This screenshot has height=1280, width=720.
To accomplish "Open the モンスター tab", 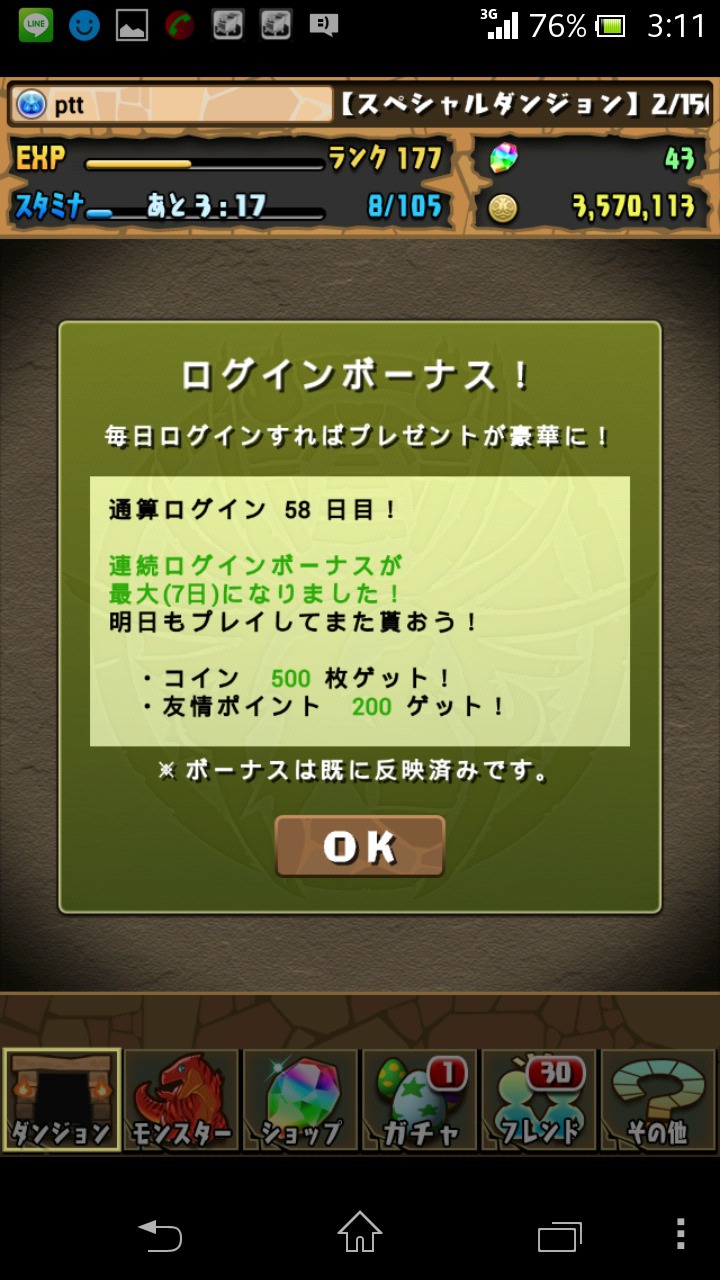I will click(181, 1099).
